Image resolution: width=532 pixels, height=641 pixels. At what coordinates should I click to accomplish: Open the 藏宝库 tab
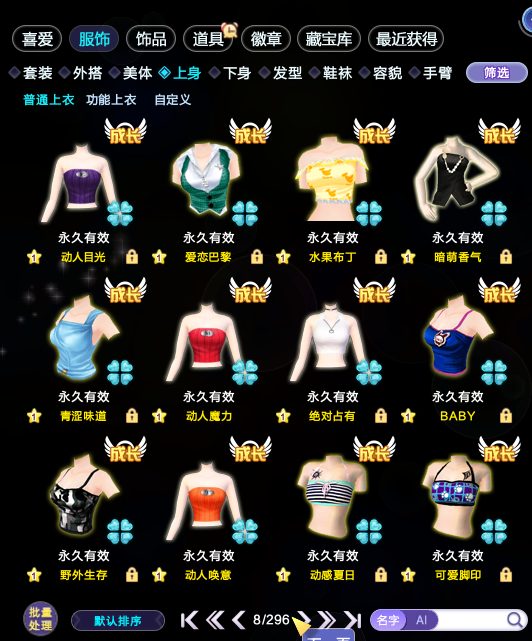[x=329, y=39]
